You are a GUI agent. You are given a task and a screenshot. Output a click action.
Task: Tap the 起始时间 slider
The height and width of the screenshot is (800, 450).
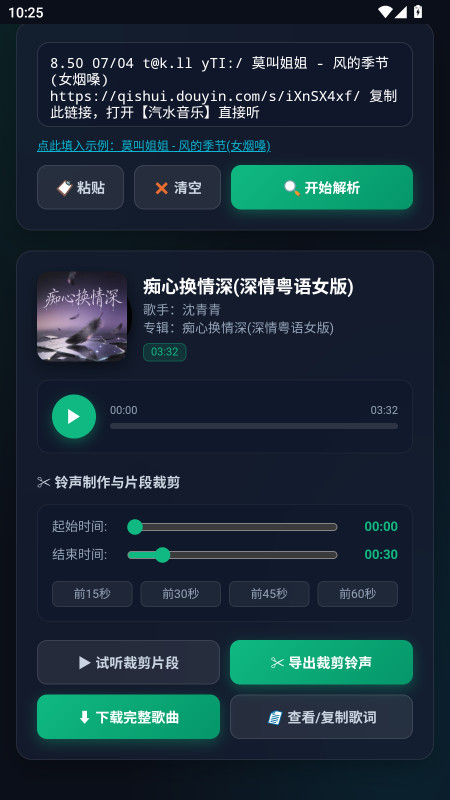tap(232, 527)
